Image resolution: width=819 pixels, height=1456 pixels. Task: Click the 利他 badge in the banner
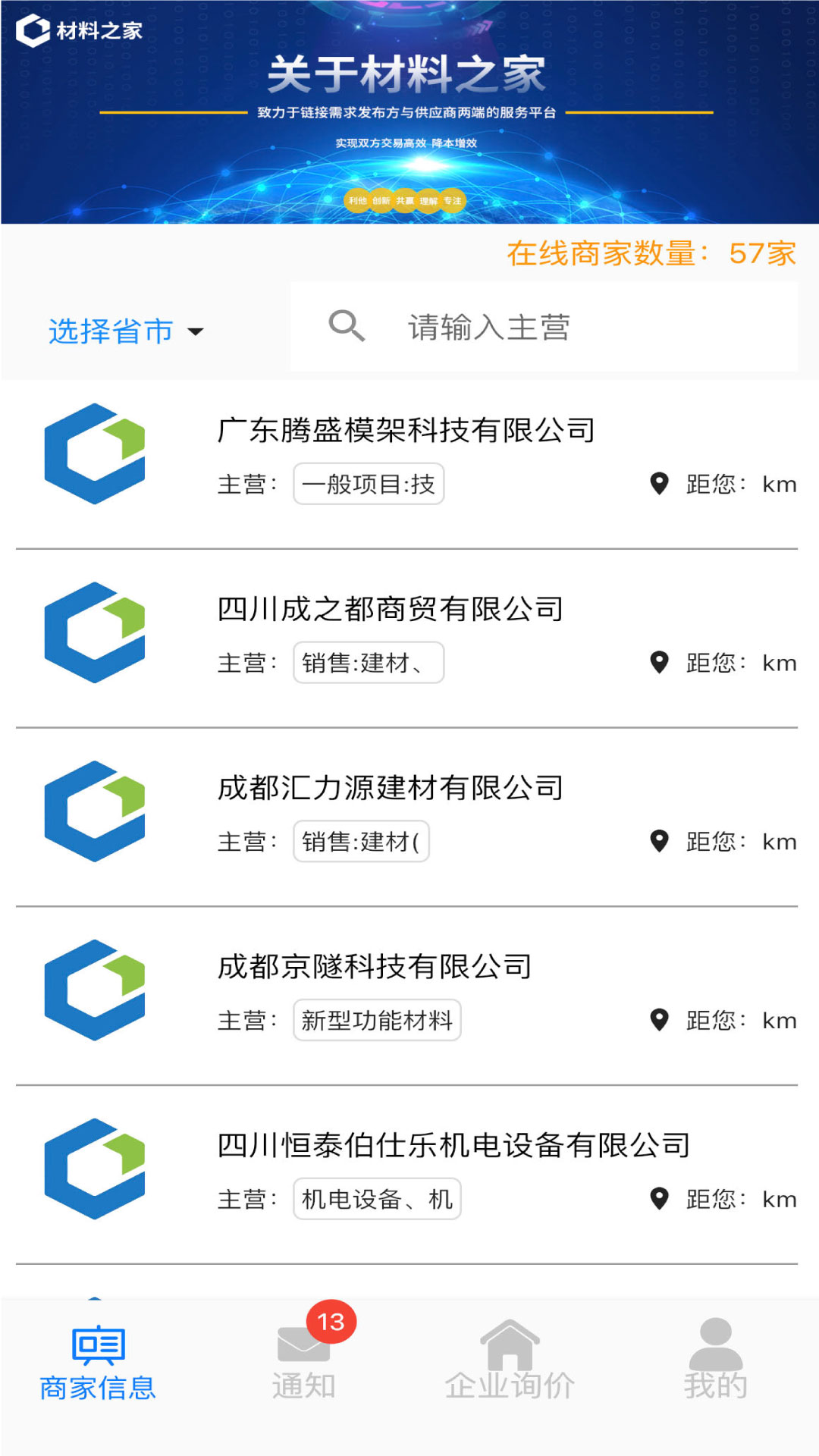pyautogui.click(x=356, y=201)
